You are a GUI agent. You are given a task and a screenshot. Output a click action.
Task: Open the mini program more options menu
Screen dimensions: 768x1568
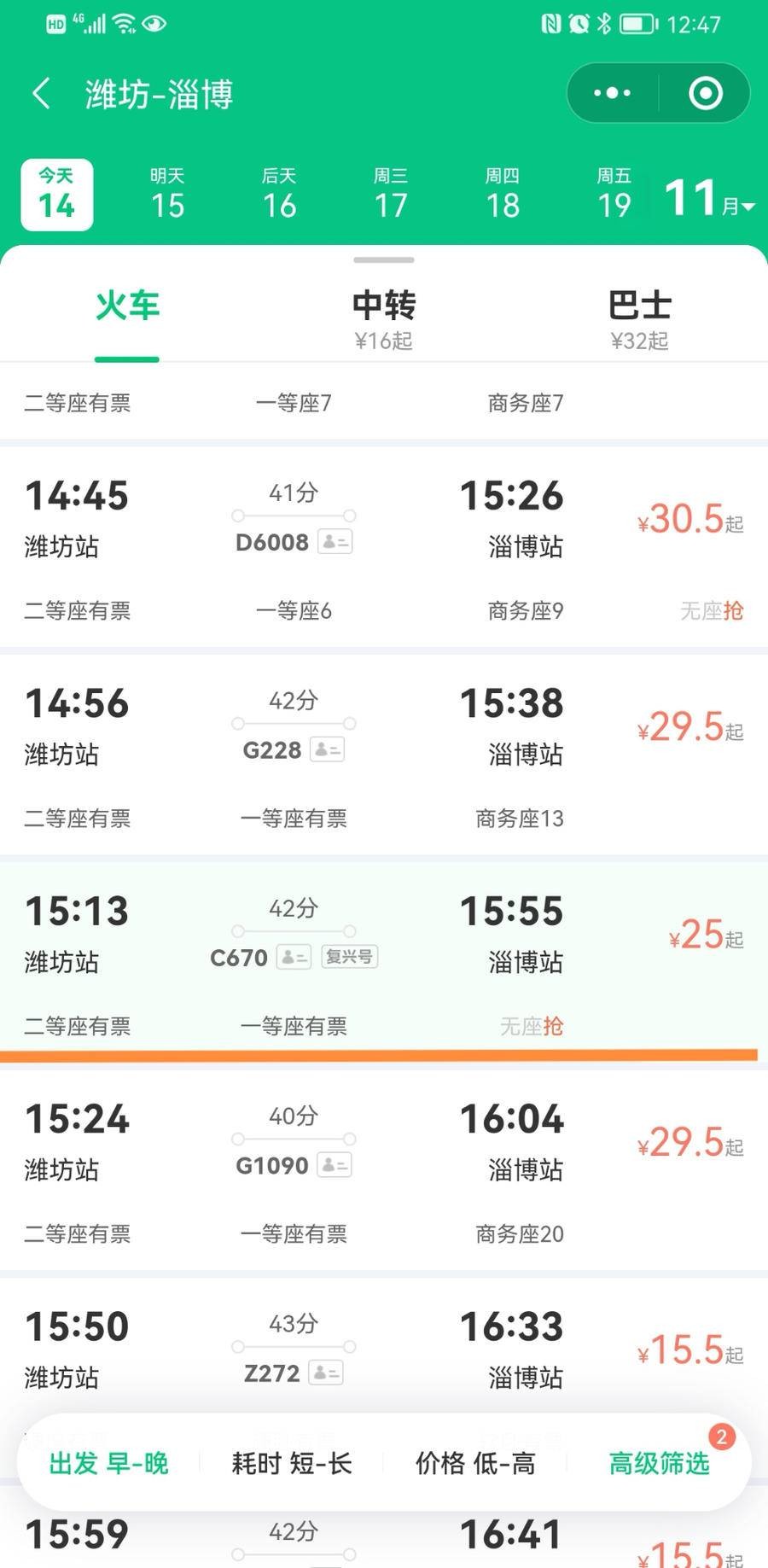[x=612, y=93]
